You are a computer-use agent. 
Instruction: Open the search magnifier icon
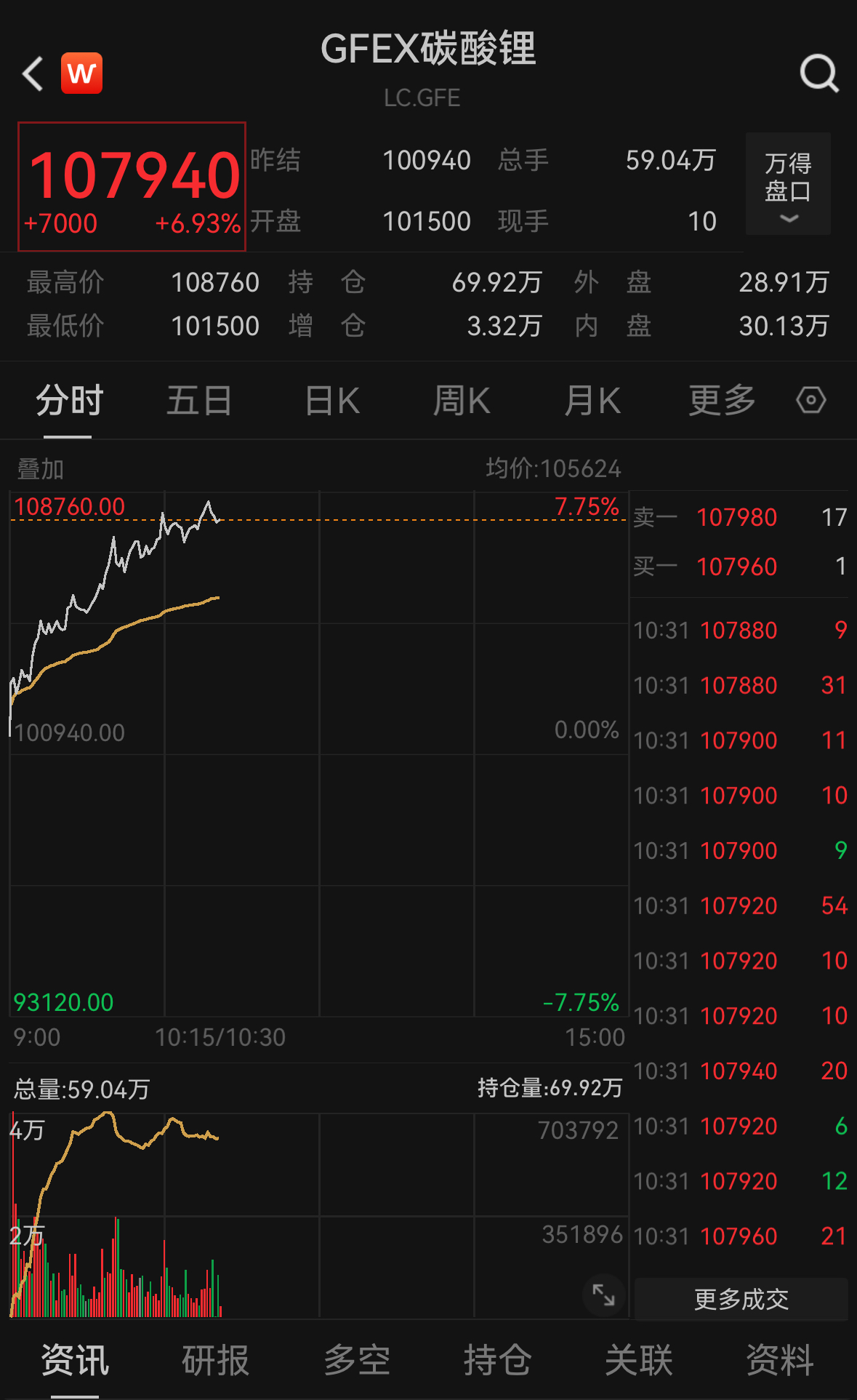[x=819, y=73]
